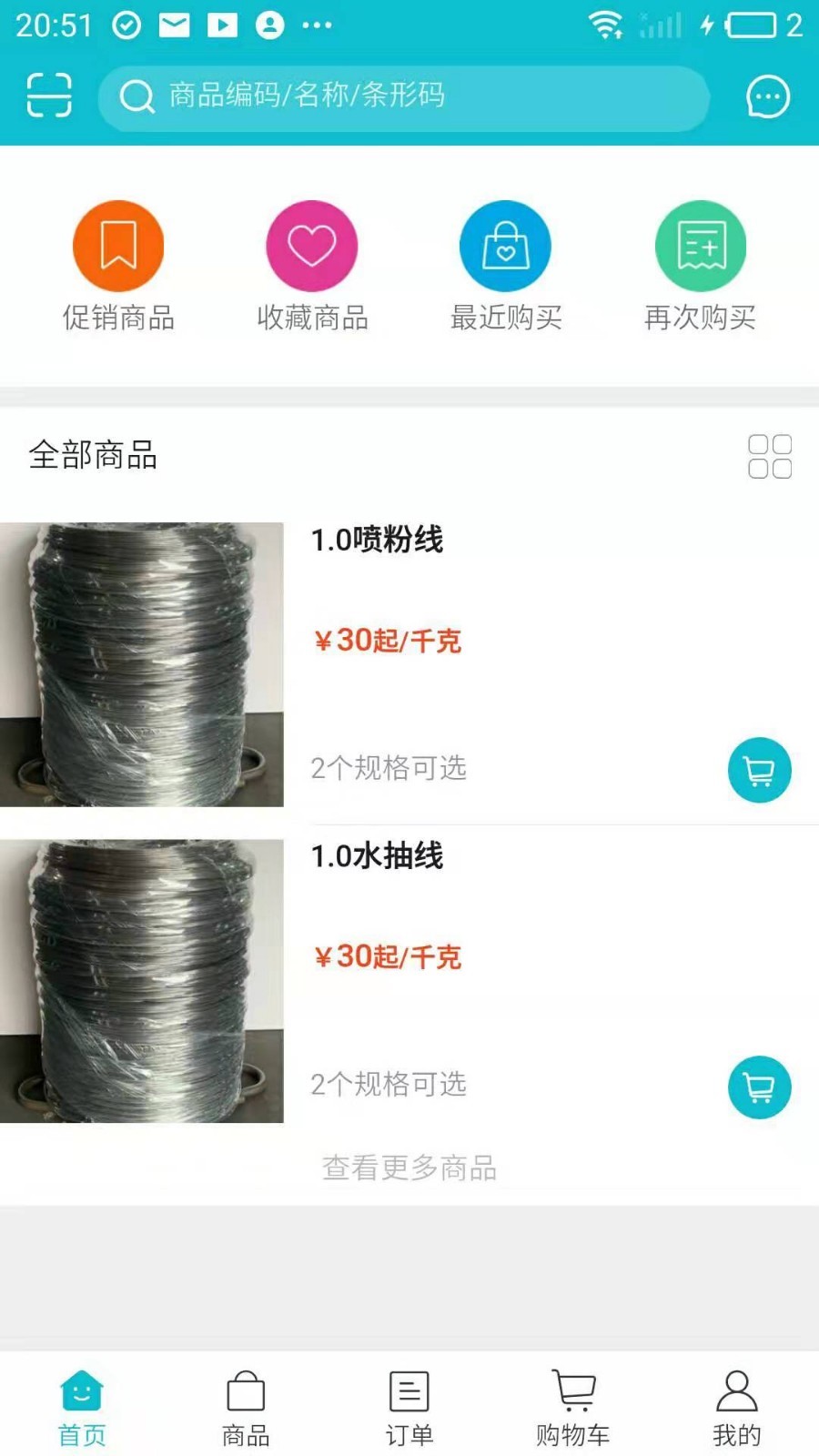This screenshot has height=1456, width=819.
Task: Tap the product code/name search box
Action: tap(404, 96)
